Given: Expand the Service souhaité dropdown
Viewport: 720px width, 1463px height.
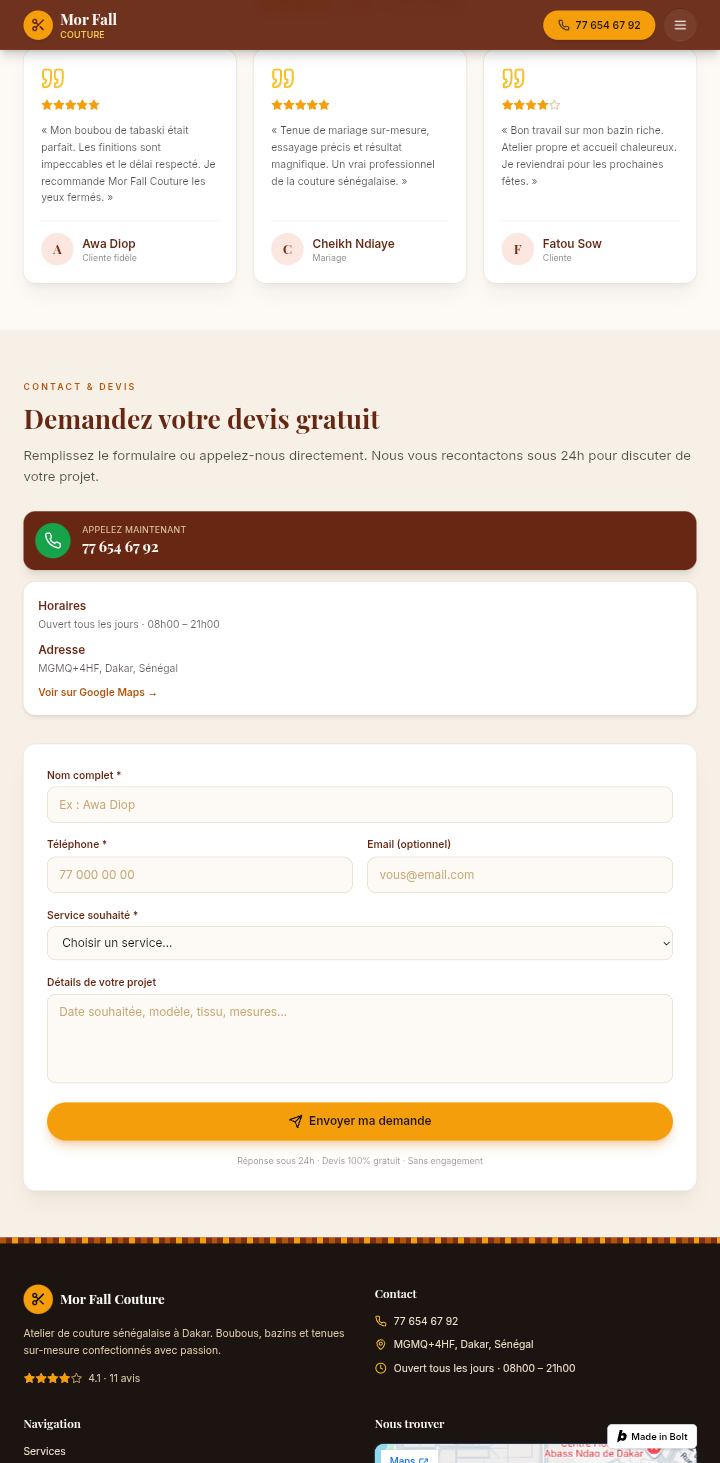Looking at the screenshot, I should (360, 943).
